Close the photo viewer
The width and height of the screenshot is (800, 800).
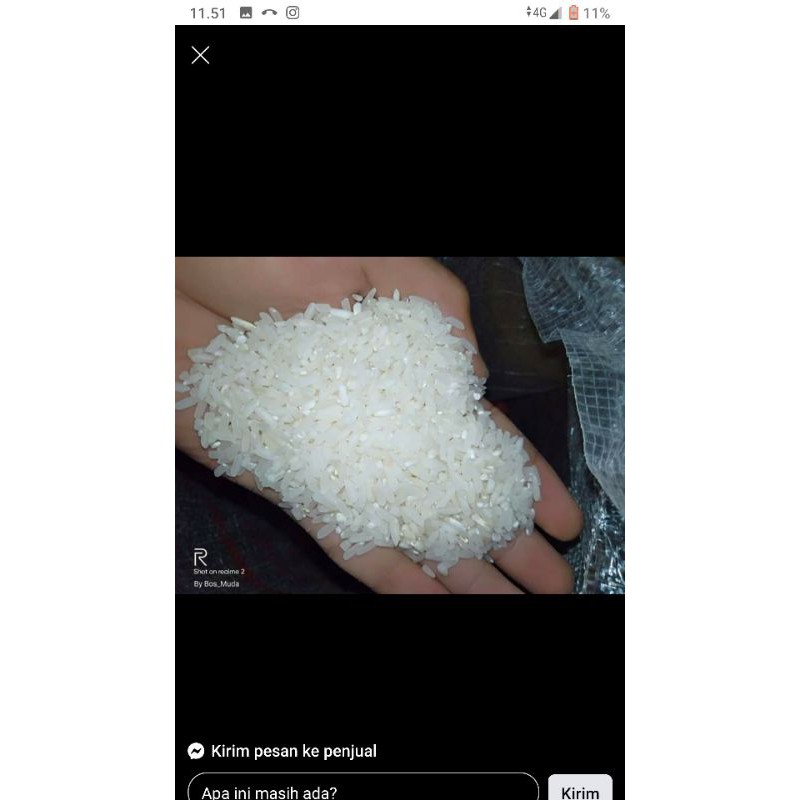[200, 55]
